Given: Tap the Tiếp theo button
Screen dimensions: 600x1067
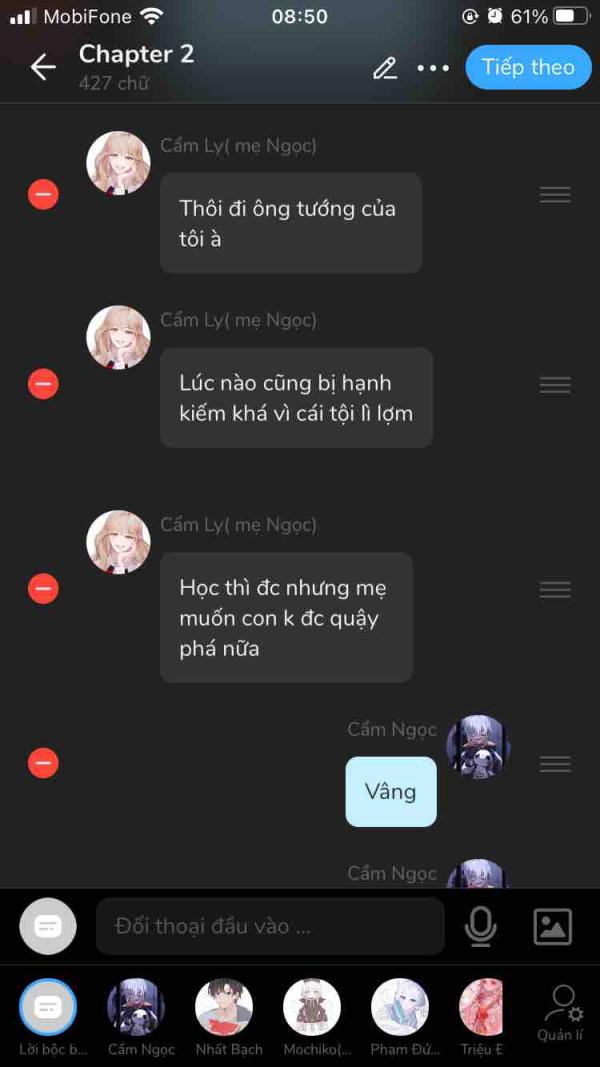Looking at the screenshot, I should 528,67.
